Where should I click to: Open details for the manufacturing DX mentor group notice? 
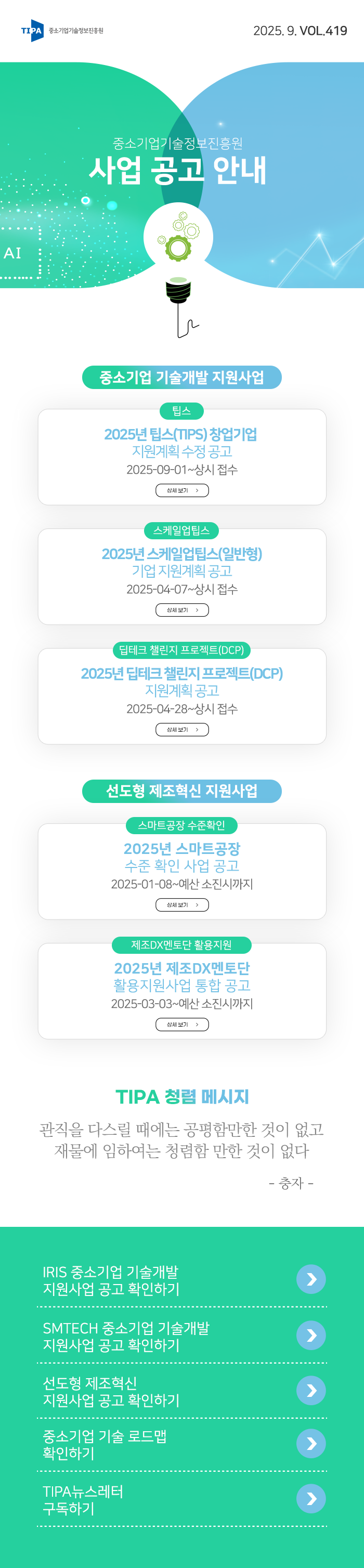tap(182, 1025)
